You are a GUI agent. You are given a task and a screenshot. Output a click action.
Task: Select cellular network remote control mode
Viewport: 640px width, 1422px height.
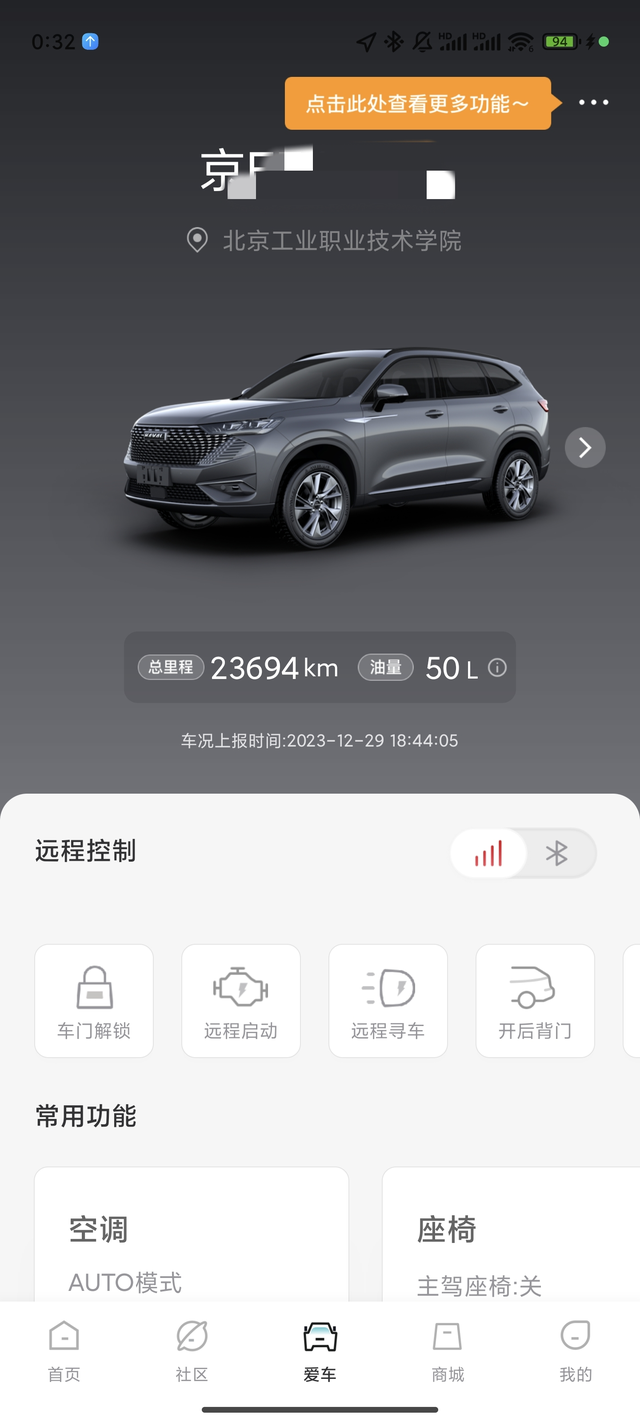coord(489,853)
